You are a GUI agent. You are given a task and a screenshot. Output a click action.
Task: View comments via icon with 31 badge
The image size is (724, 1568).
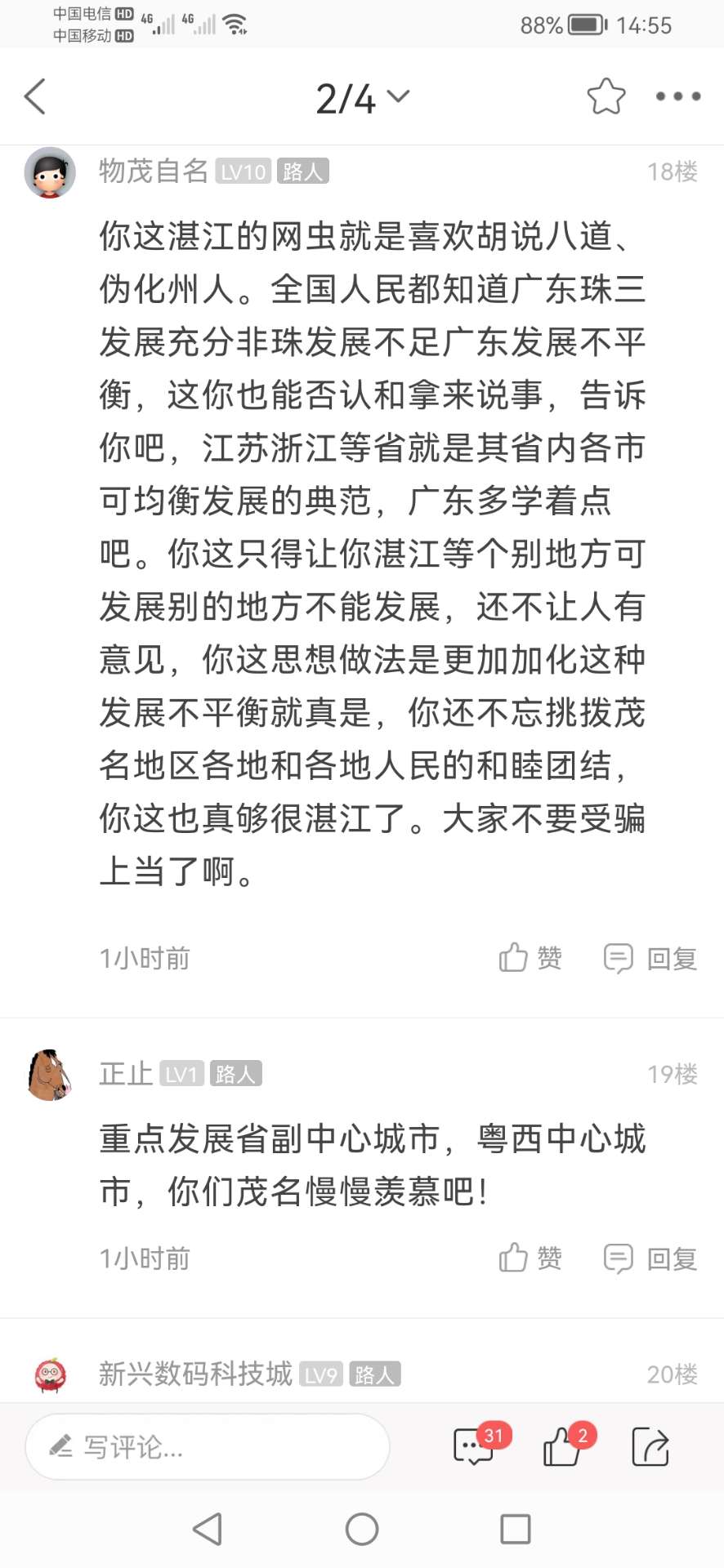(475, 1447)
